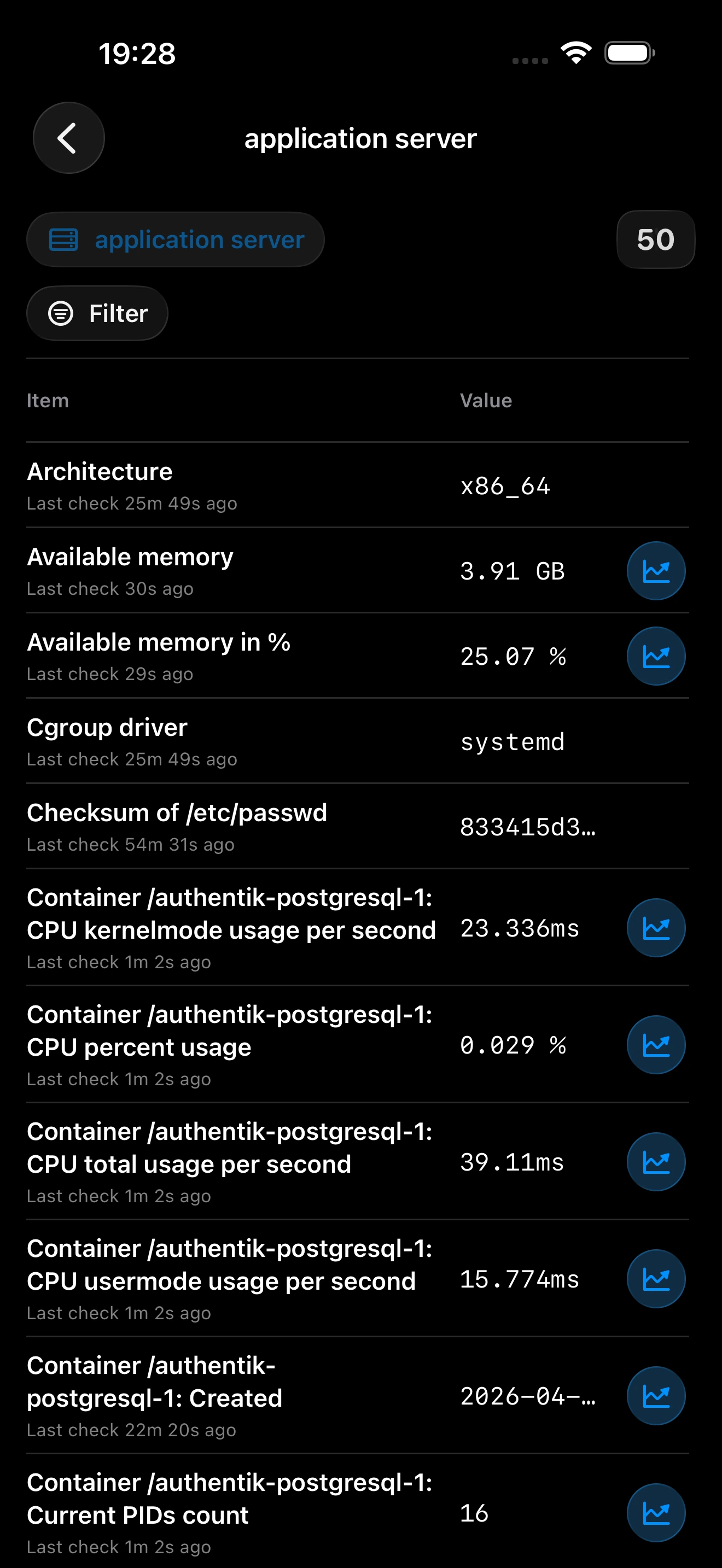Open chart for CPU total usage per second
The image size is (722, 1568).
[655, 1161]
